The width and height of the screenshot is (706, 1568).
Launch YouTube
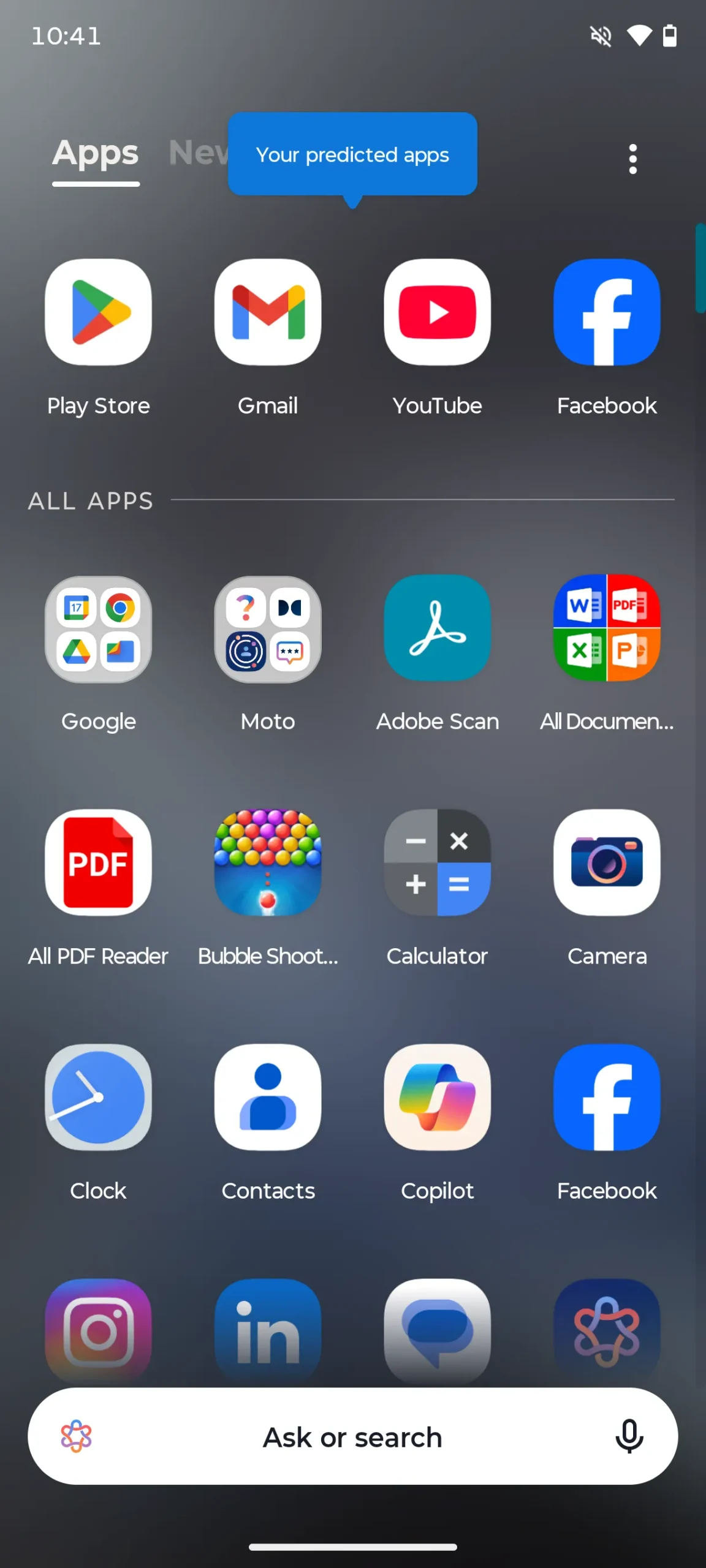tap(438, 312)
